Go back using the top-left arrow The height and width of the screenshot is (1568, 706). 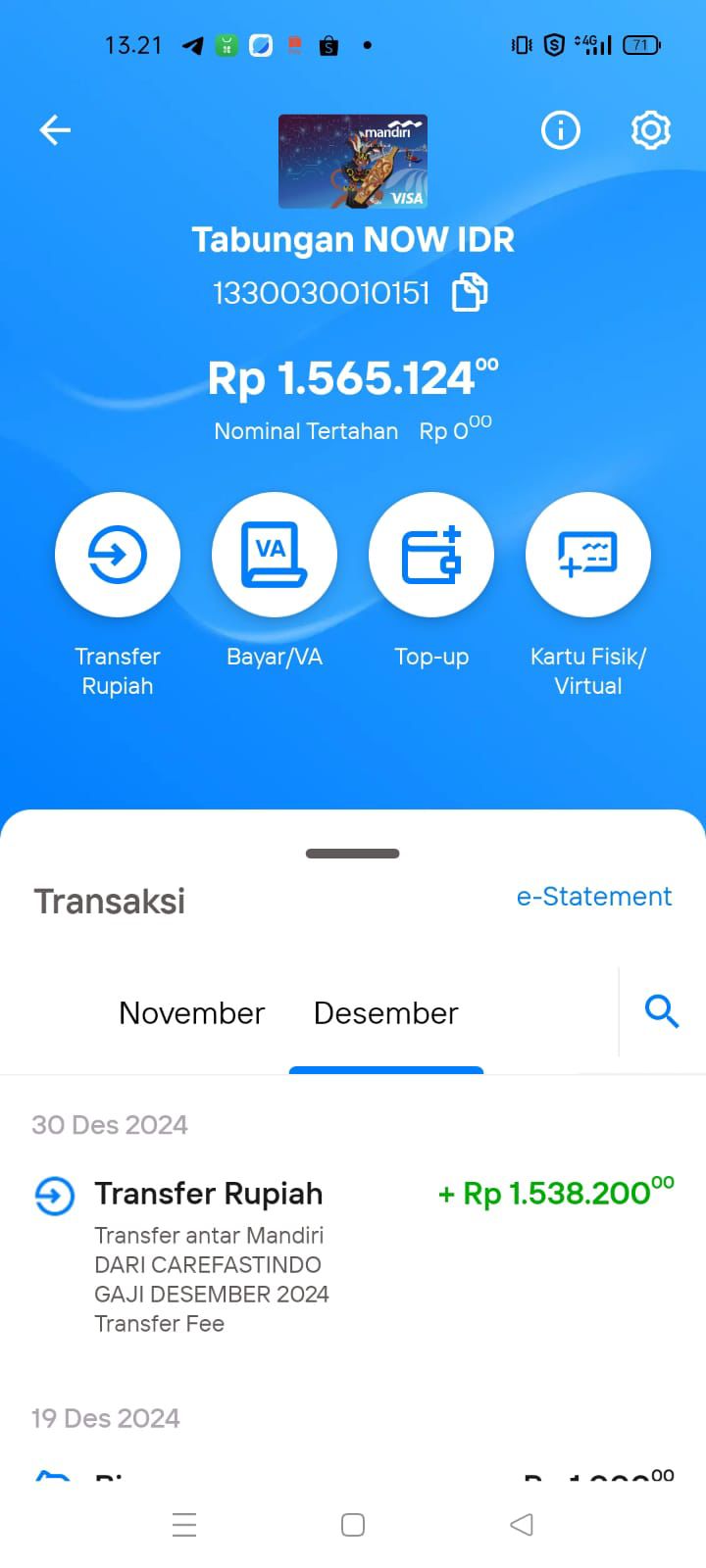coord(55,129)
